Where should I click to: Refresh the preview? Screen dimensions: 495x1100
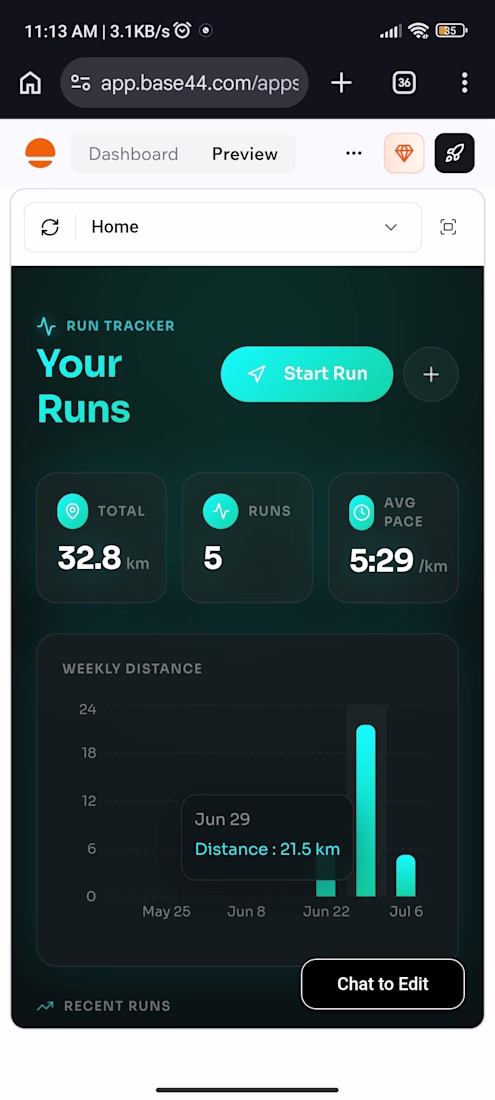pyautogui.click(x=50, y=227)
